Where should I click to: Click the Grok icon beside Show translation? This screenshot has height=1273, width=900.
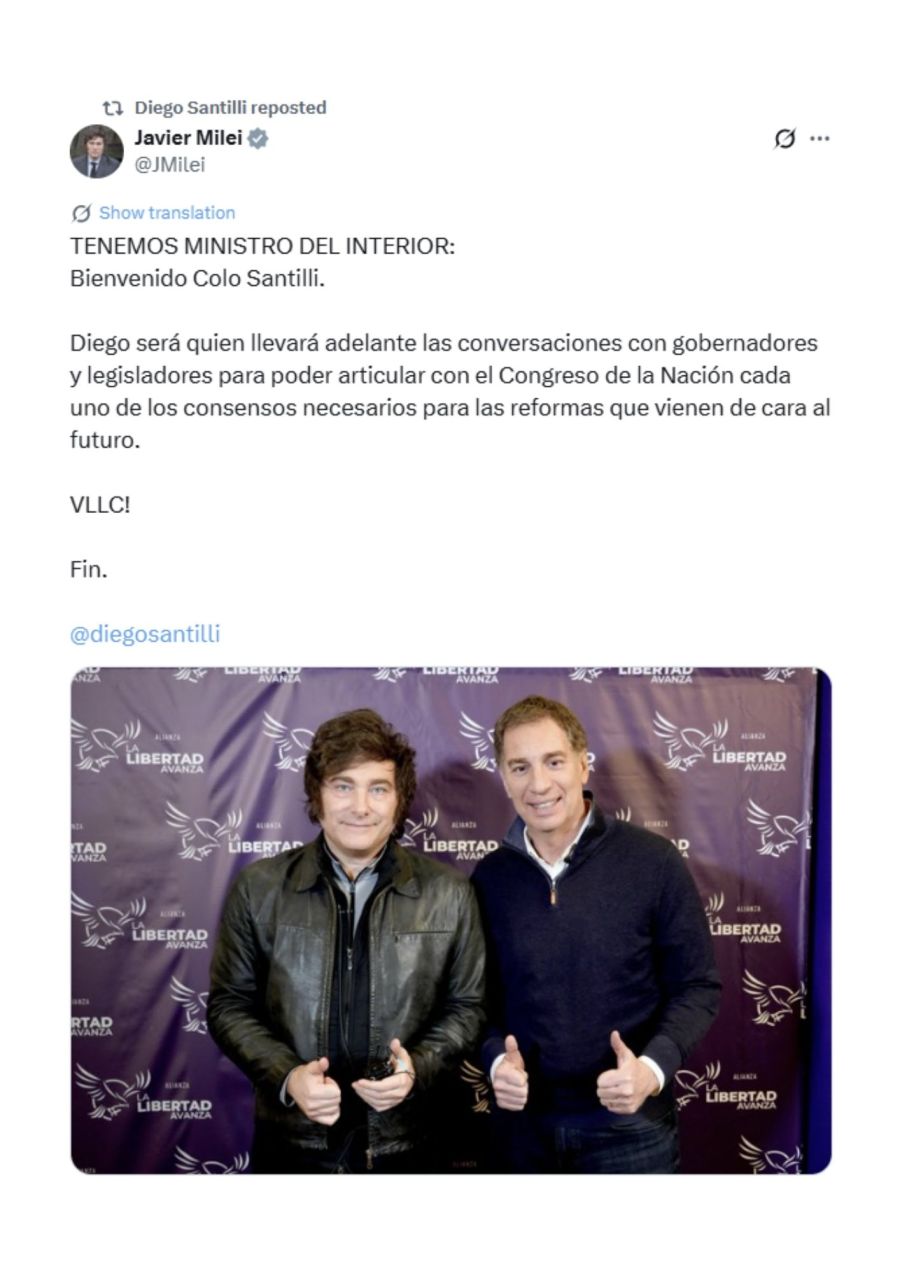pyautogui.click(x=79, y=212)
